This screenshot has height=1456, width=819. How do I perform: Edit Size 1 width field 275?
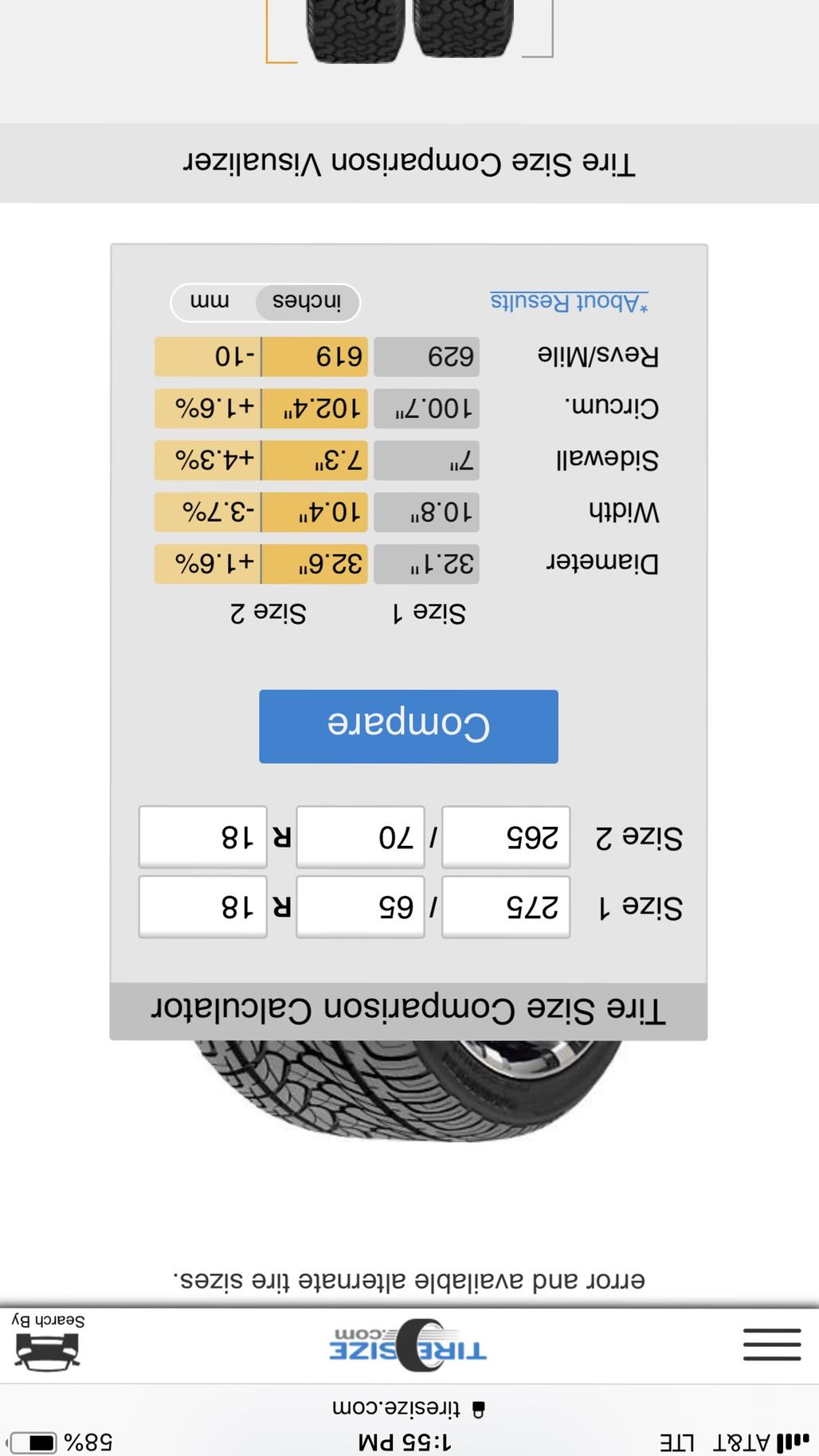[x=506, y=907]
